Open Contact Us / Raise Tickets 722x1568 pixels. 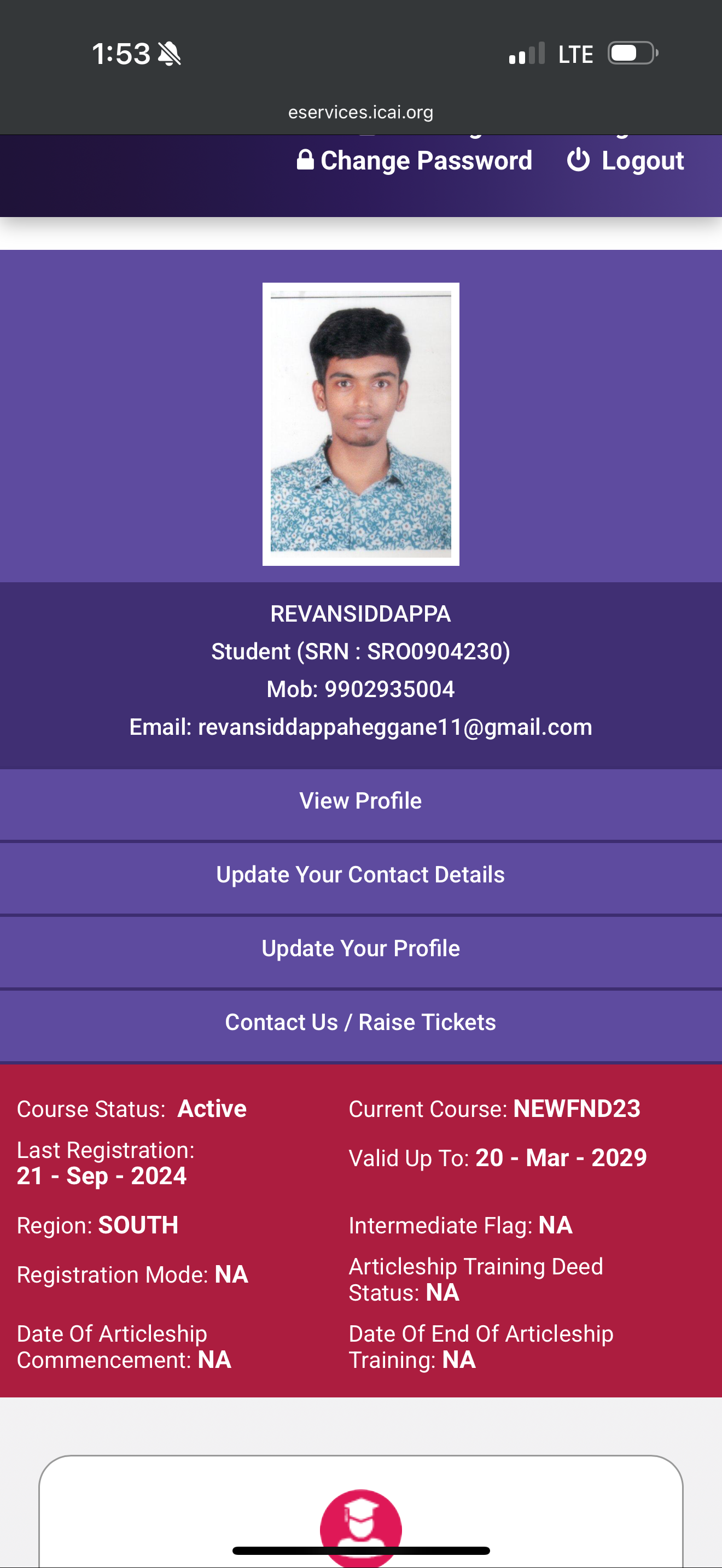[x=360, y=1022]
